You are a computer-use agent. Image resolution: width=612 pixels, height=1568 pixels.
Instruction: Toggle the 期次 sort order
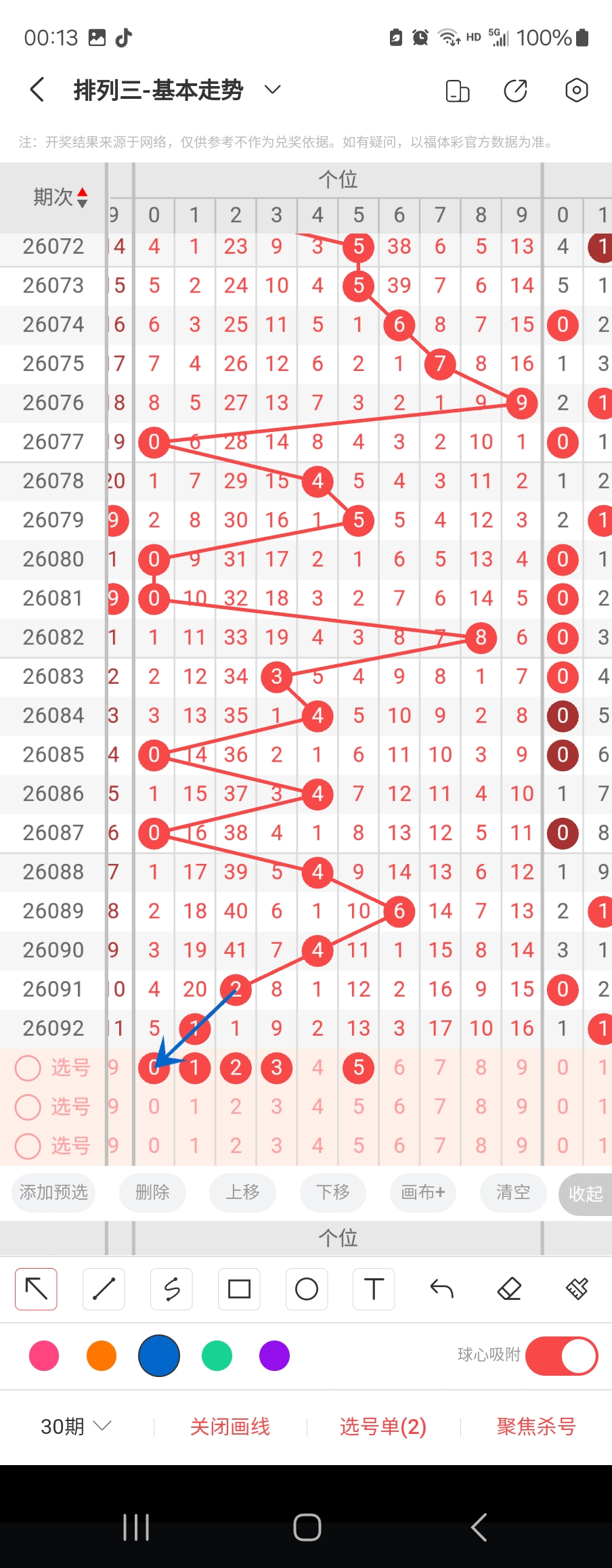click(x=82, y=197)
